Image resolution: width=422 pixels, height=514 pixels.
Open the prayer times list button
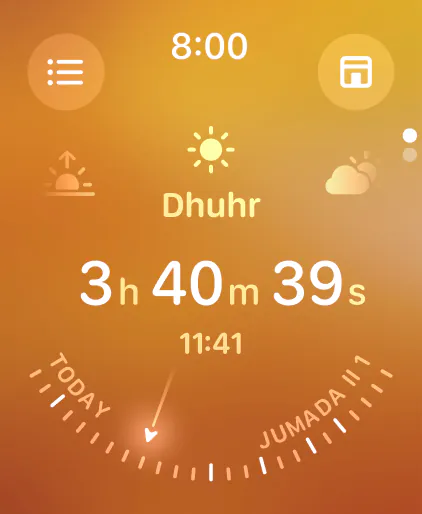[66, 72]
